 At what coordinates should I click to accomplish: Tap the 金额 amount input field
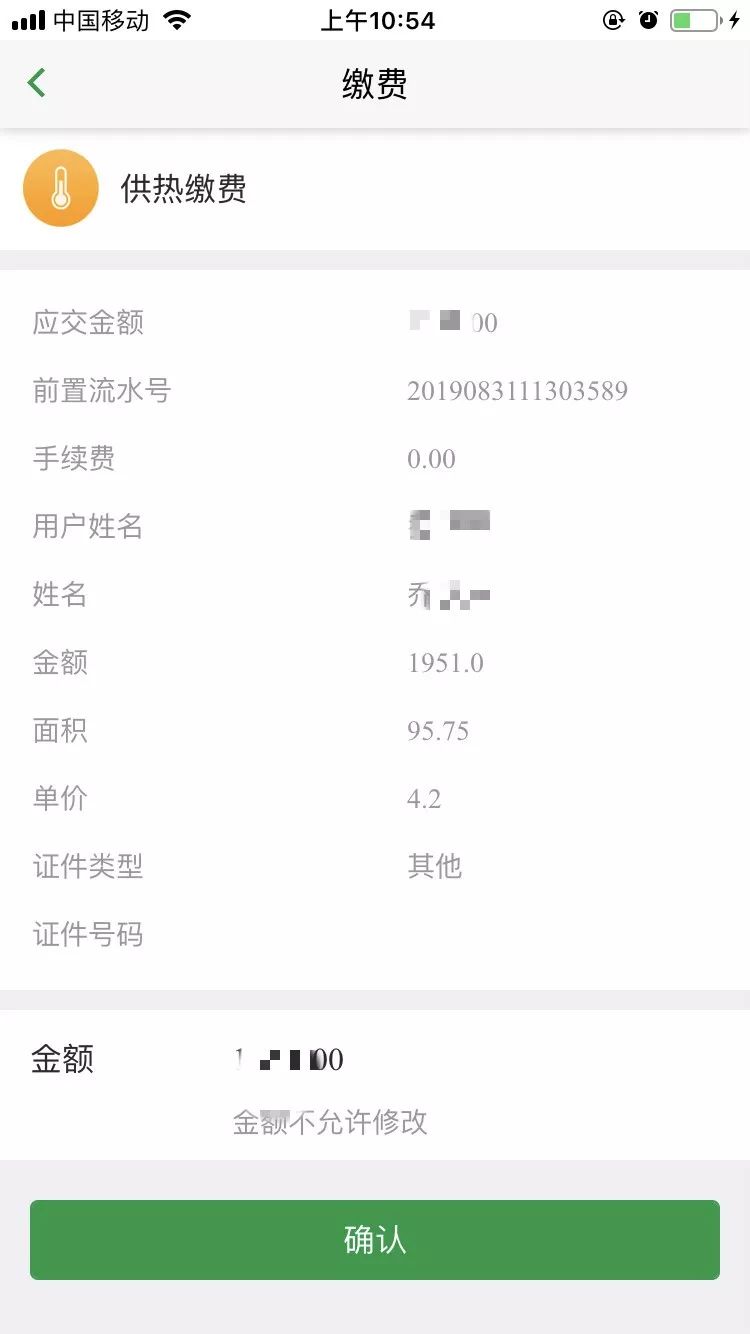pos(290,1058)
